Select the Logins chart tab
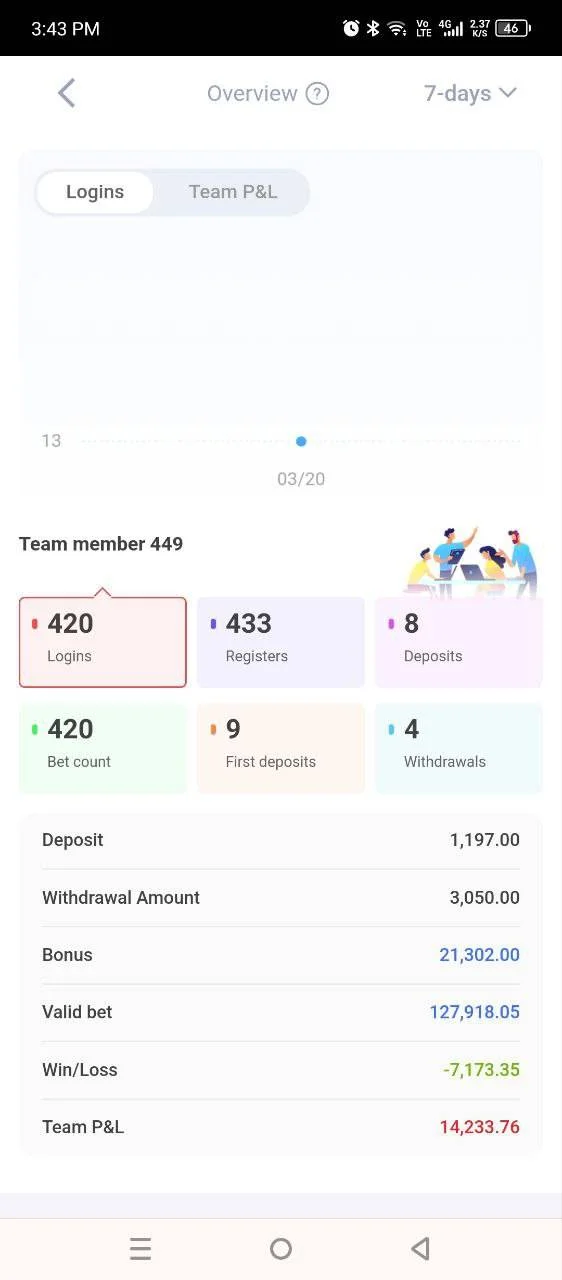This screenshot has width=562, height=1280. (95, 192)
